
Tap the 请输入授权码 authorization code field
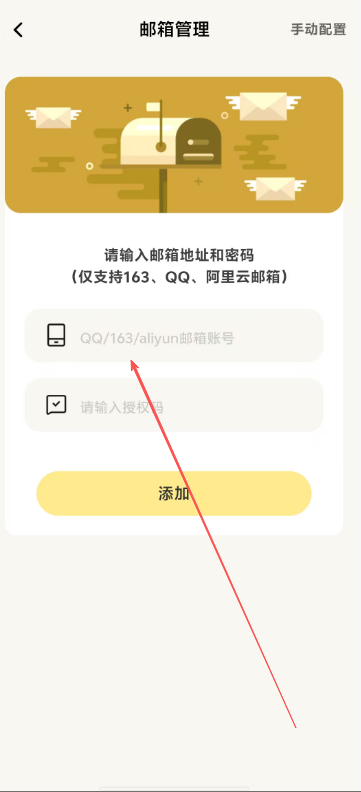tap(174, 405)
